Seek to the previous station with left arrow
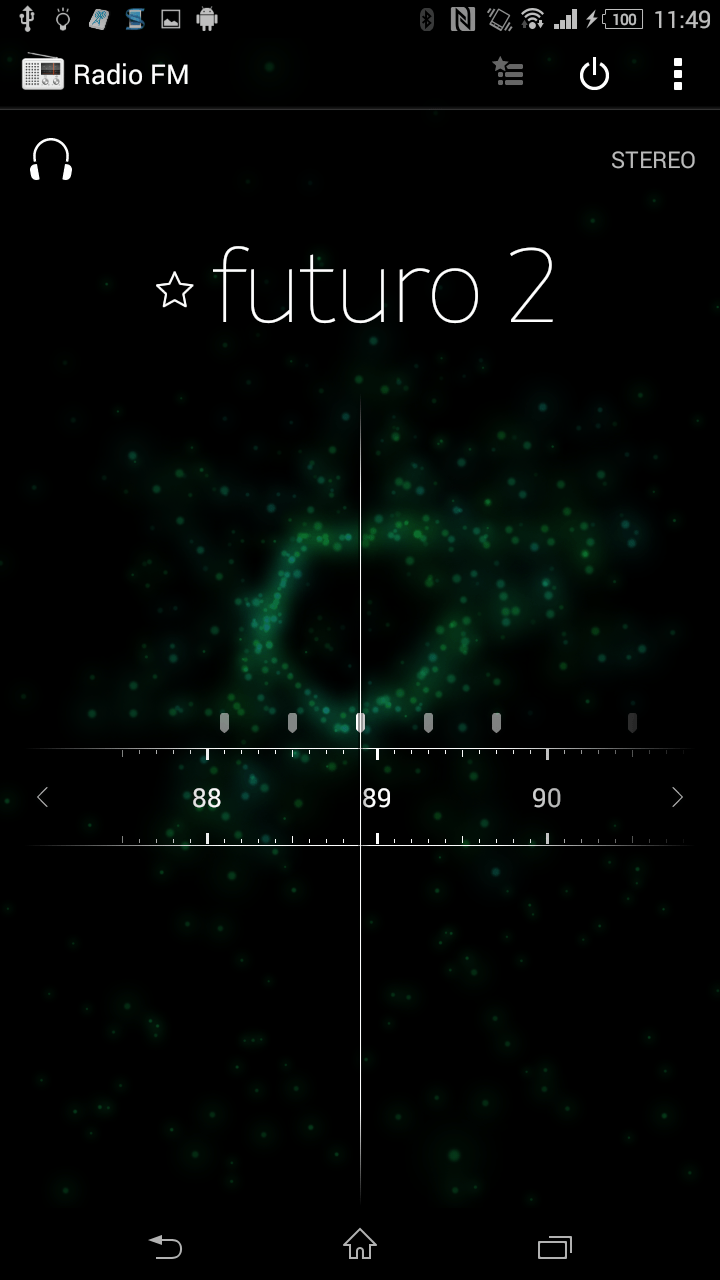 (42, 797)
